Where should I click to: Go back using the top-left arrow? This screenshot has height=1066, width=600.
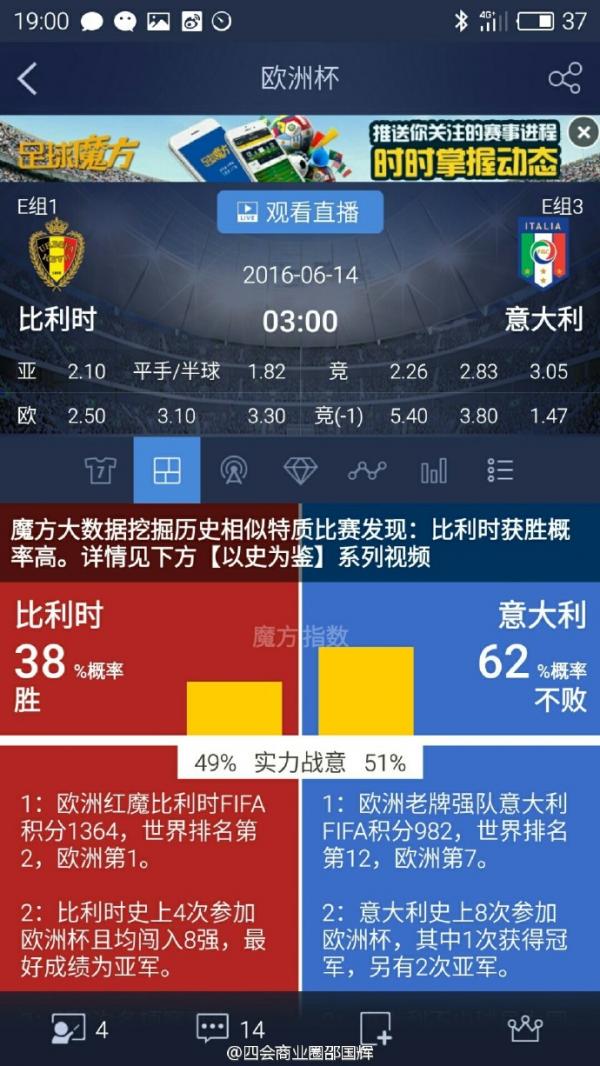click(x=28, y=79)
